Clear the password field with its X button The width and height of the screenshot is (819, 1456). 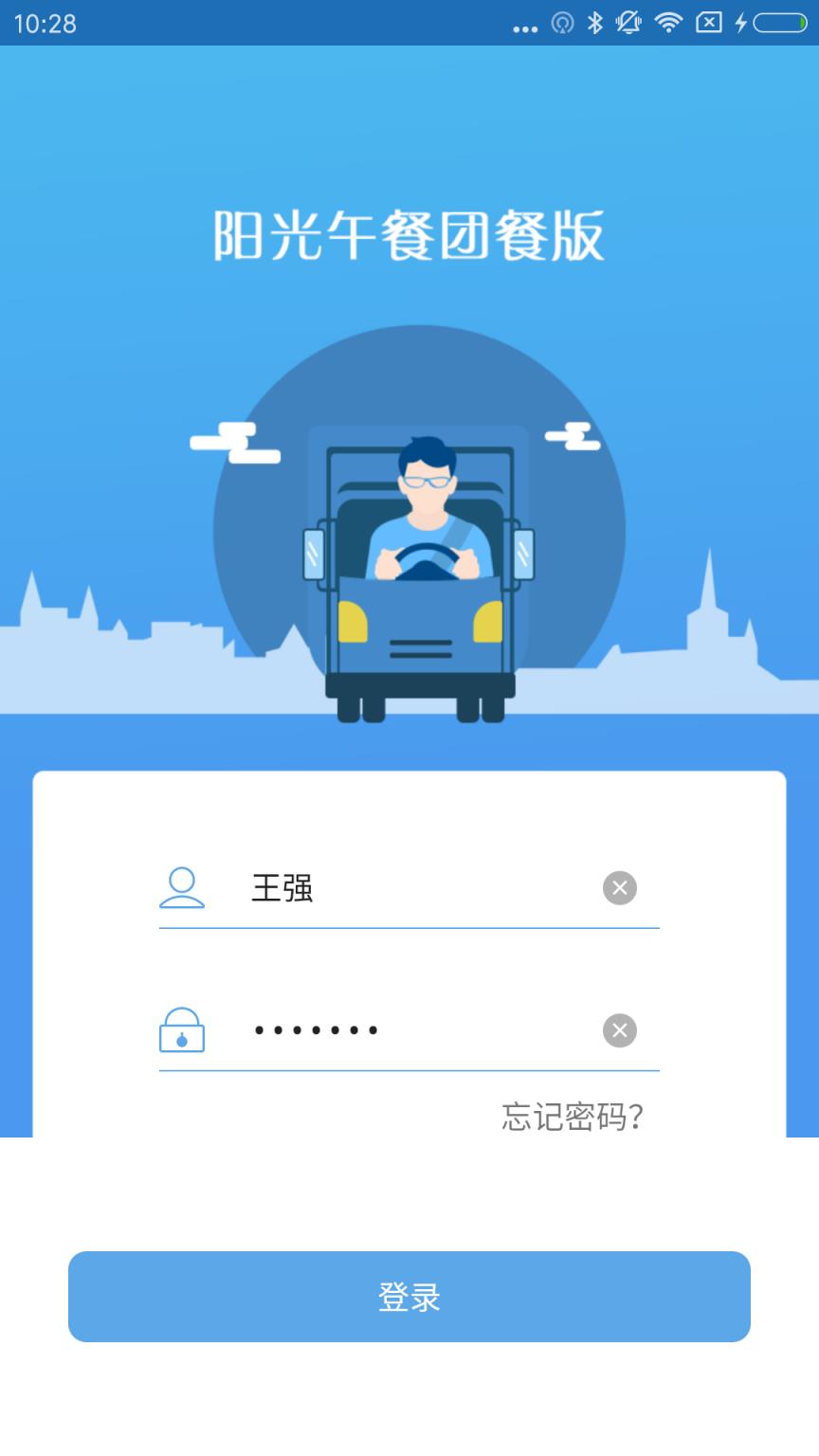618,1029
